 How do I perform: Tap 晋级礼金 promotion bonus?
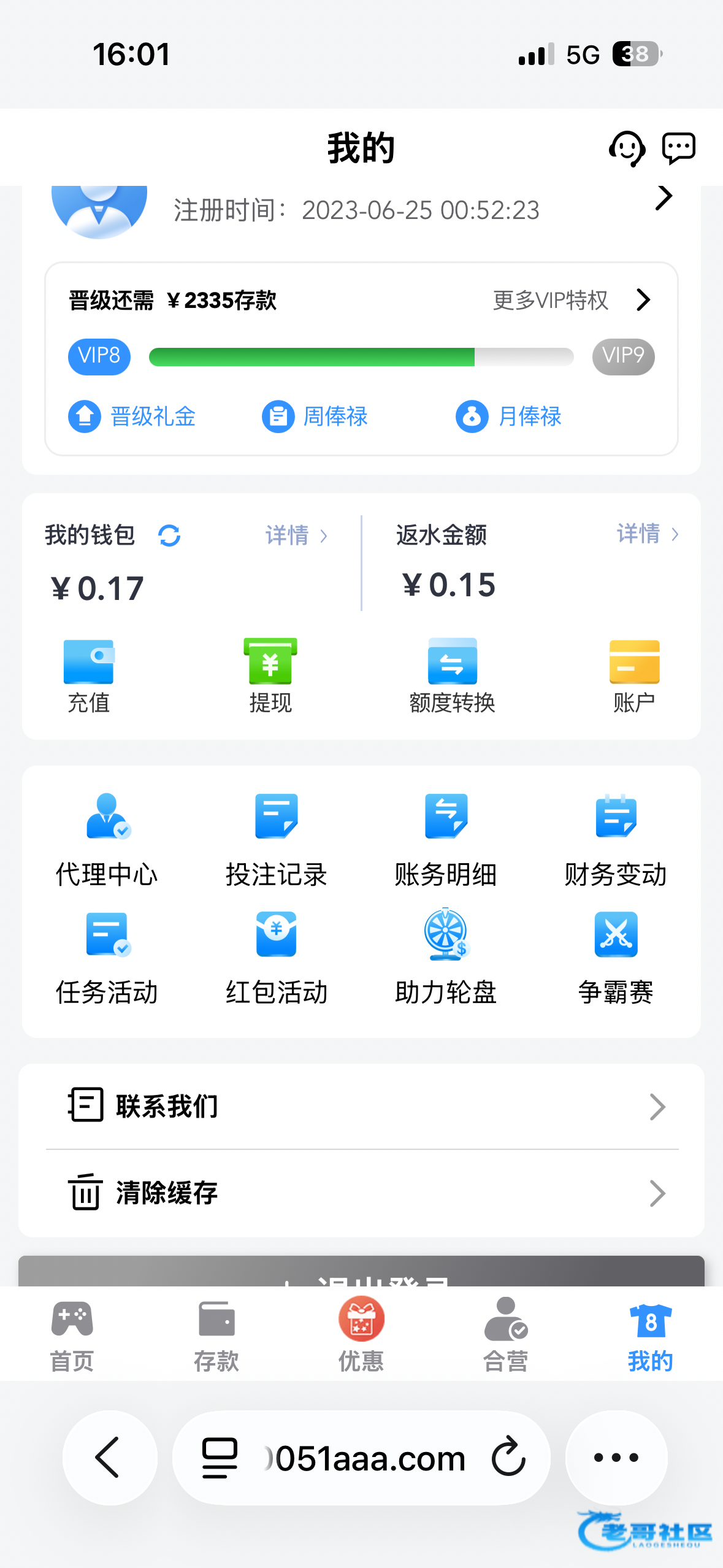(x=132, y=417)
